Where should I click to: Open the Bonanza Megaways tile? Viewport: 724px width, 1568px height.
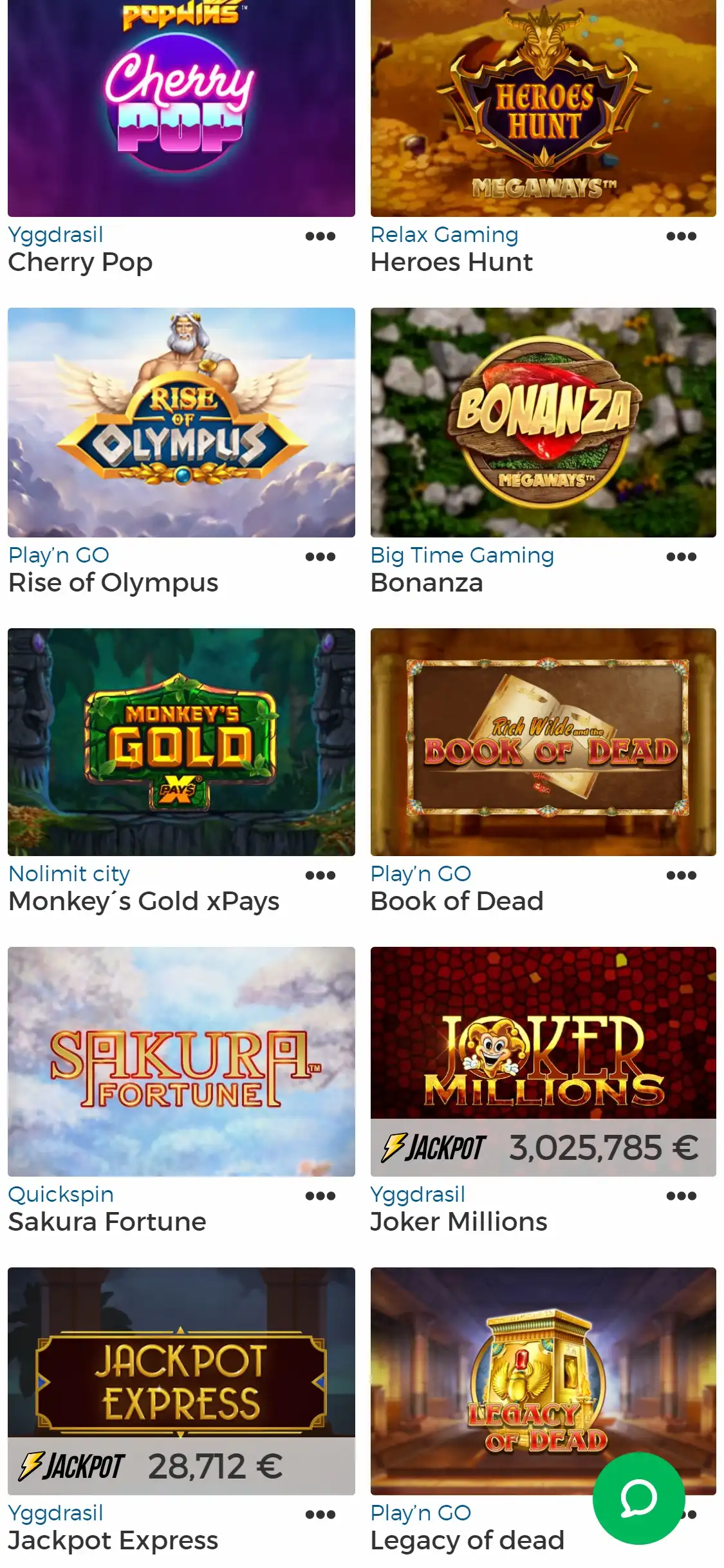click(x=543, y=422)
